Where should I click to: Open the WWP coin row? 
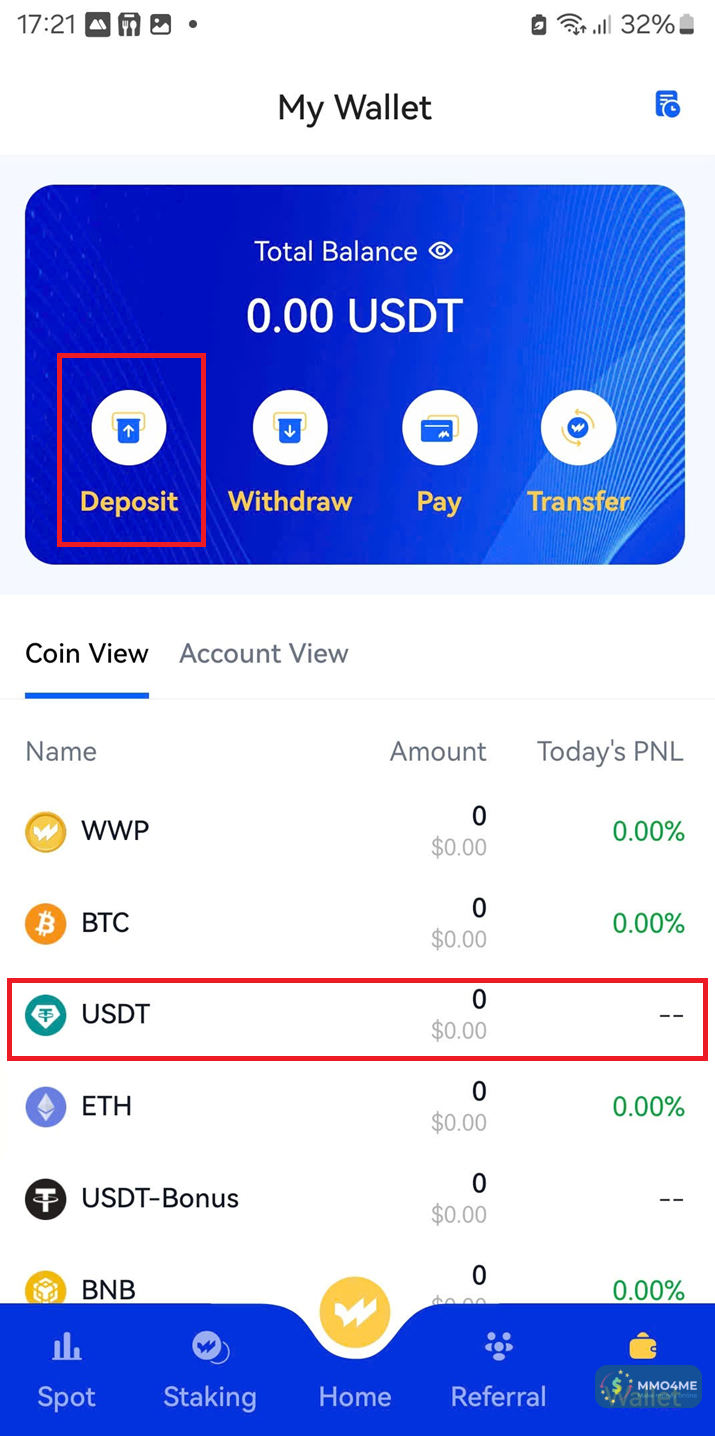click(355, 831)
